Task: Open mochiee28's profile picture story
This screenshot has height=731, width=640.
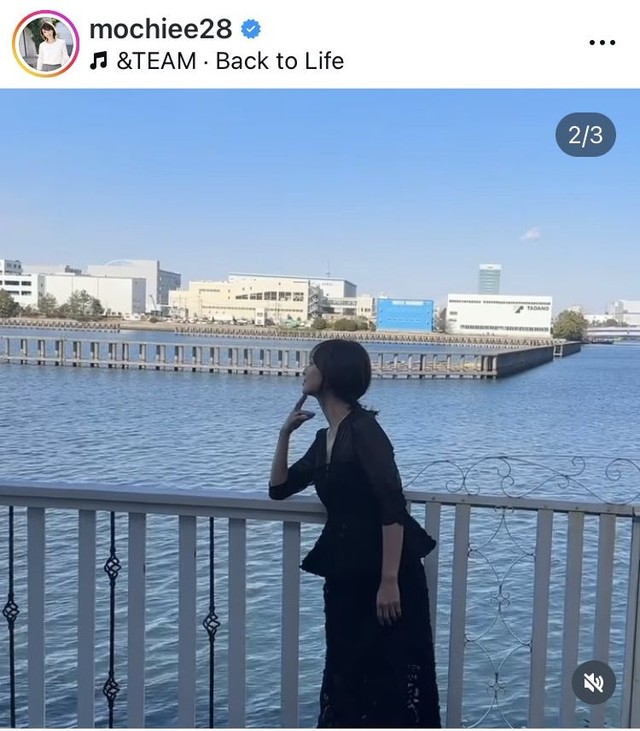Action: (x=45, y=44)
